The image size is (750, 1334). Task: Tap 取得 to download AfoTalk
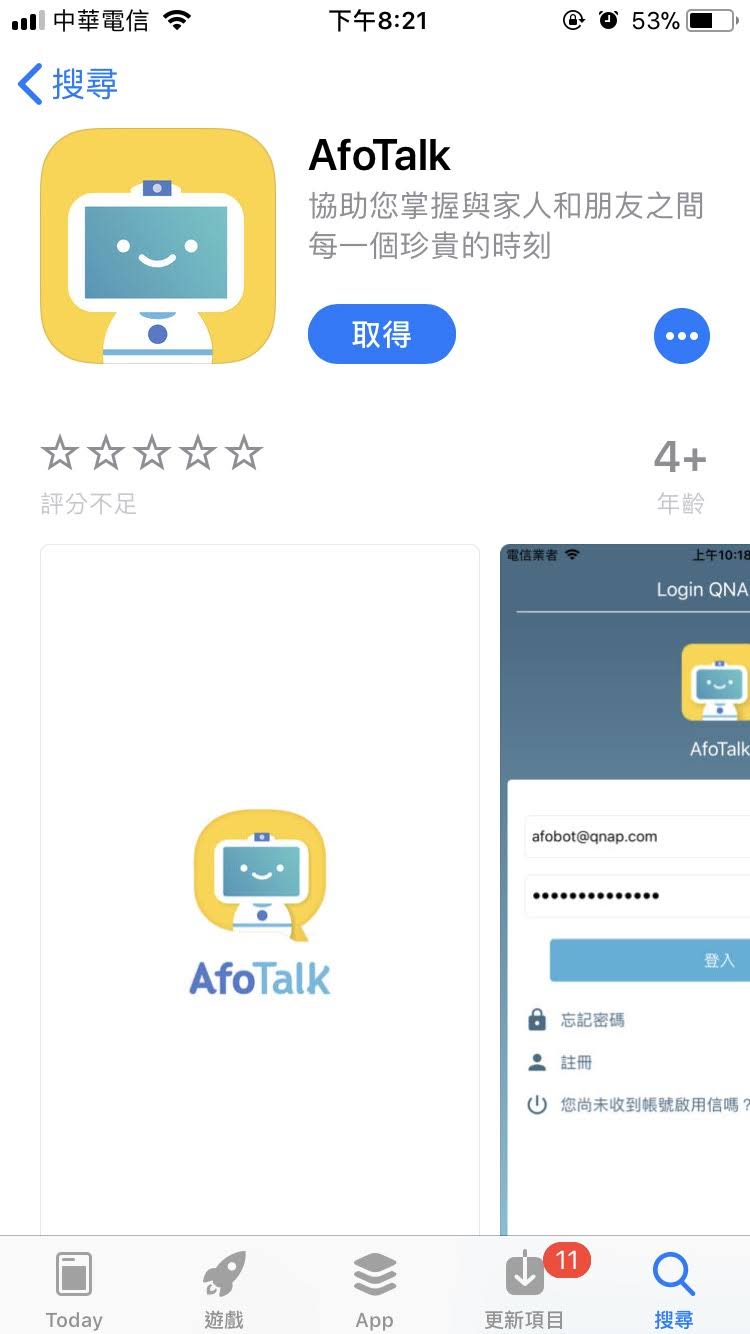(381, 334)
